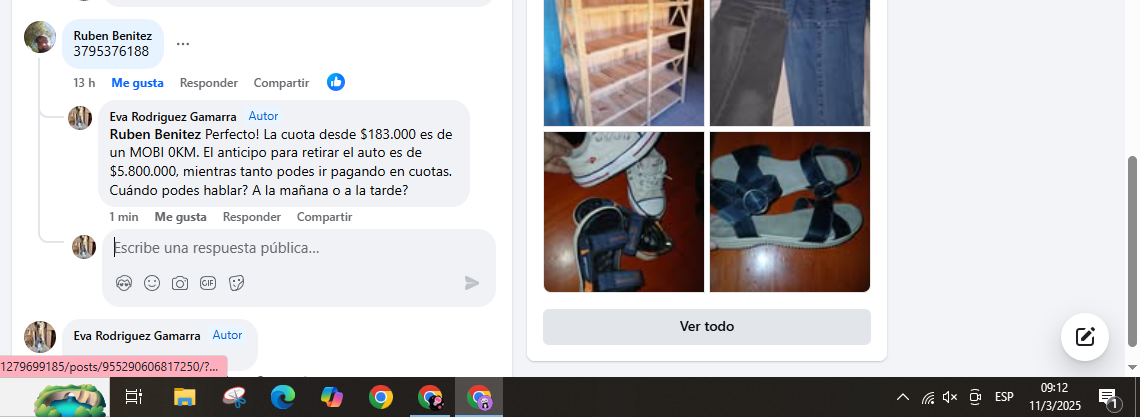Image resolution: width=1140 pixels, height=417 pixels.
Task: Attach a photo with the camera icon
Action: [x=180, y=283]
